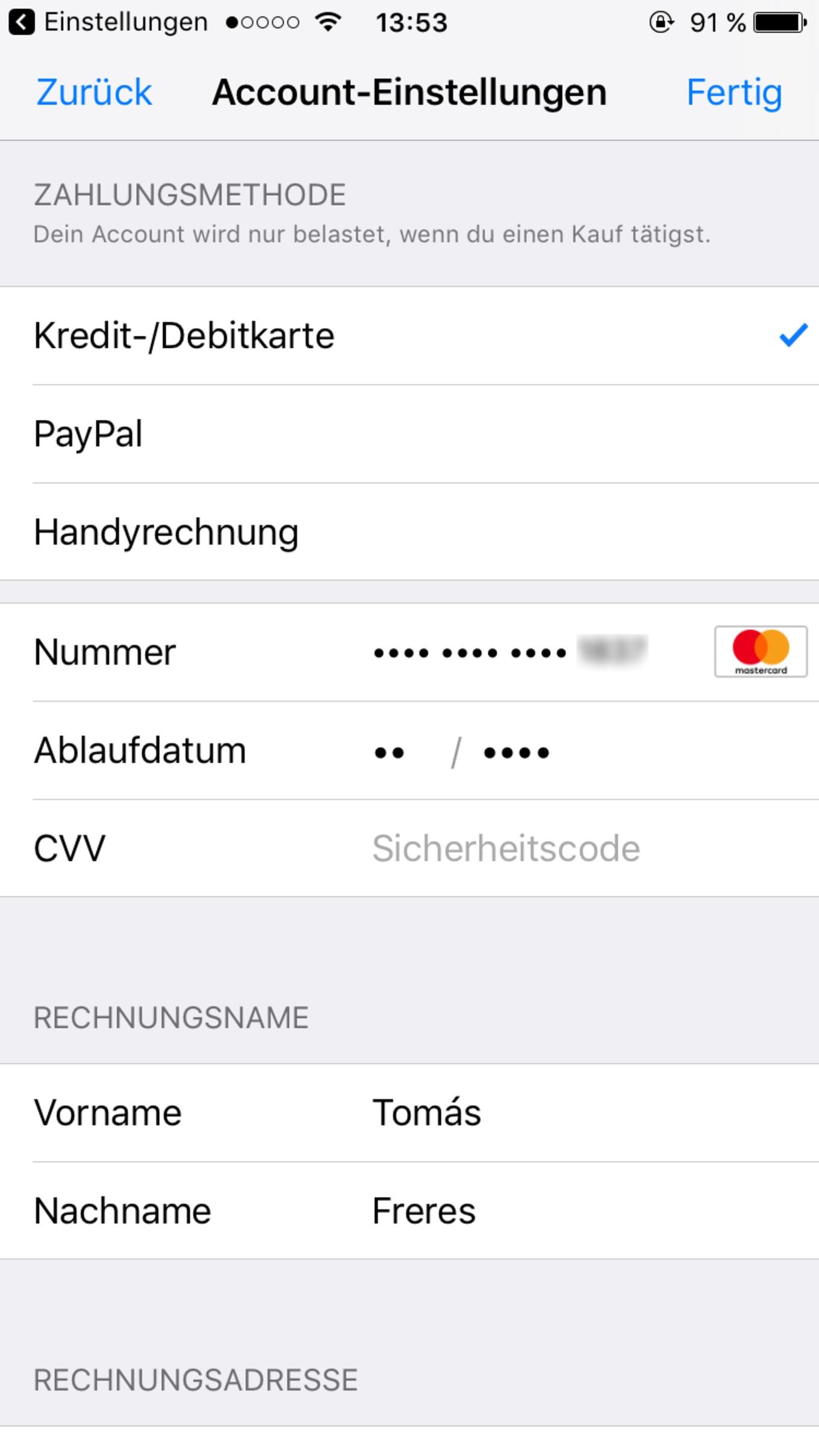Tap Fertig to finish

(734, 93)
